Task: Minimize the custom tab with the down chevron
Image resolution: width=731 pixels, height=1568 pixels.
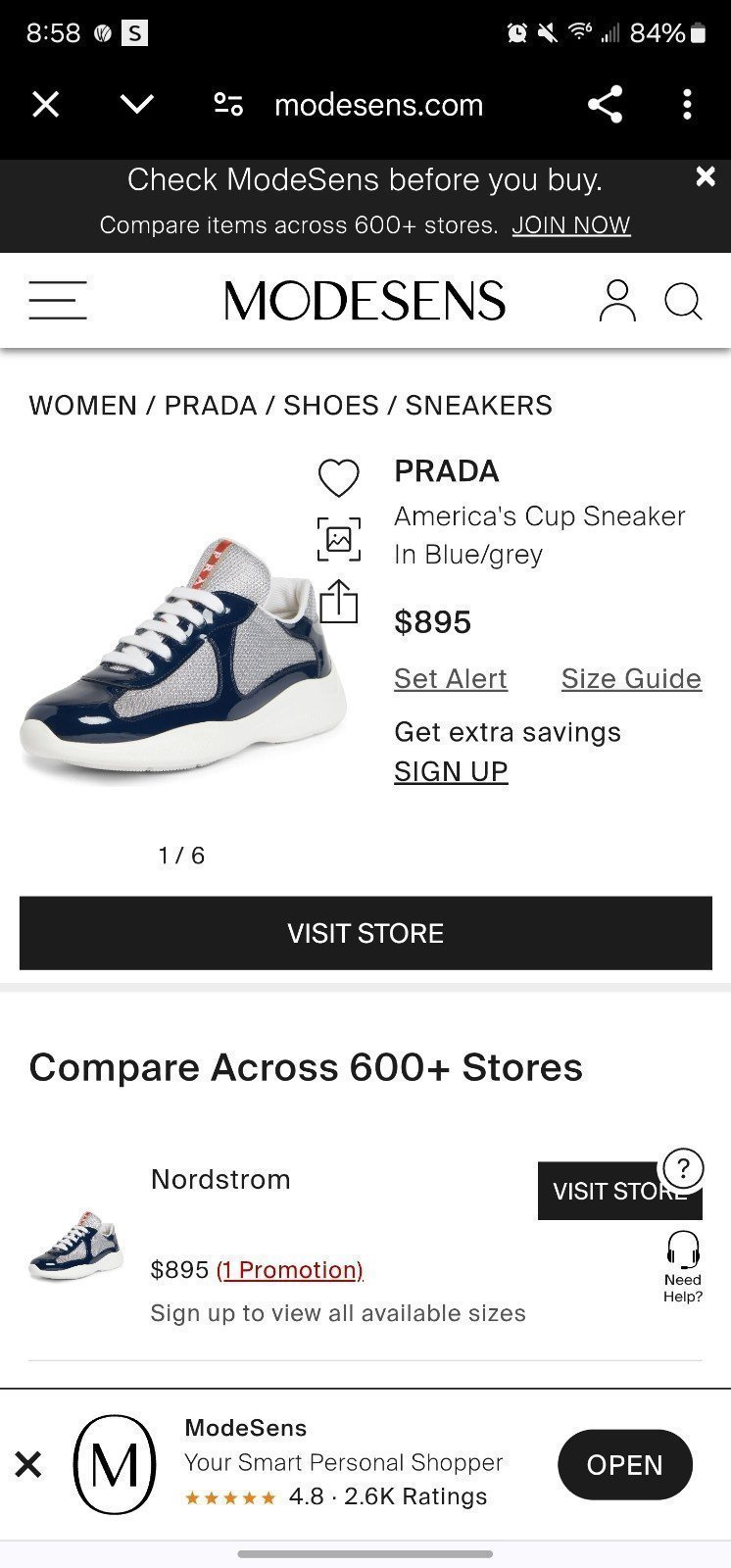Action: coord(137,104)
